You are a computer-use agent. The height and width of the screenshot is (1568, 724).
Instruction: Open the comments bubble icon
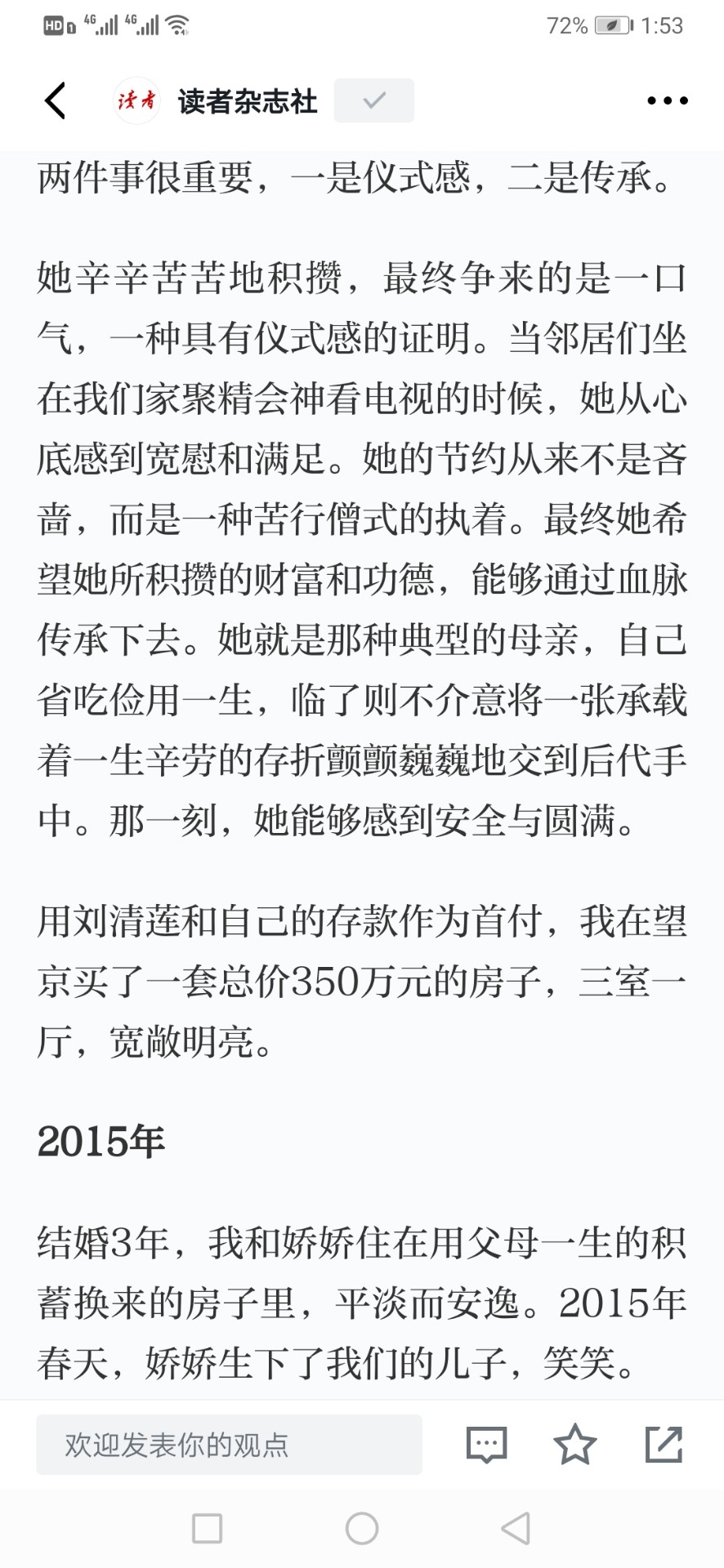pyautogui.click(x=487, y=1445)
